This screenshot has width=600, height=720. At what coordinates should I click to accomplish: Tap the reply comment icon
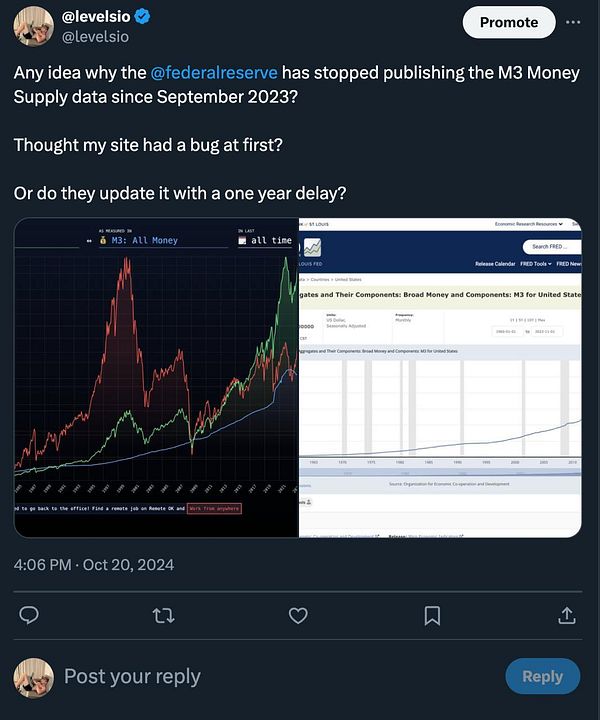coord(29,615)
